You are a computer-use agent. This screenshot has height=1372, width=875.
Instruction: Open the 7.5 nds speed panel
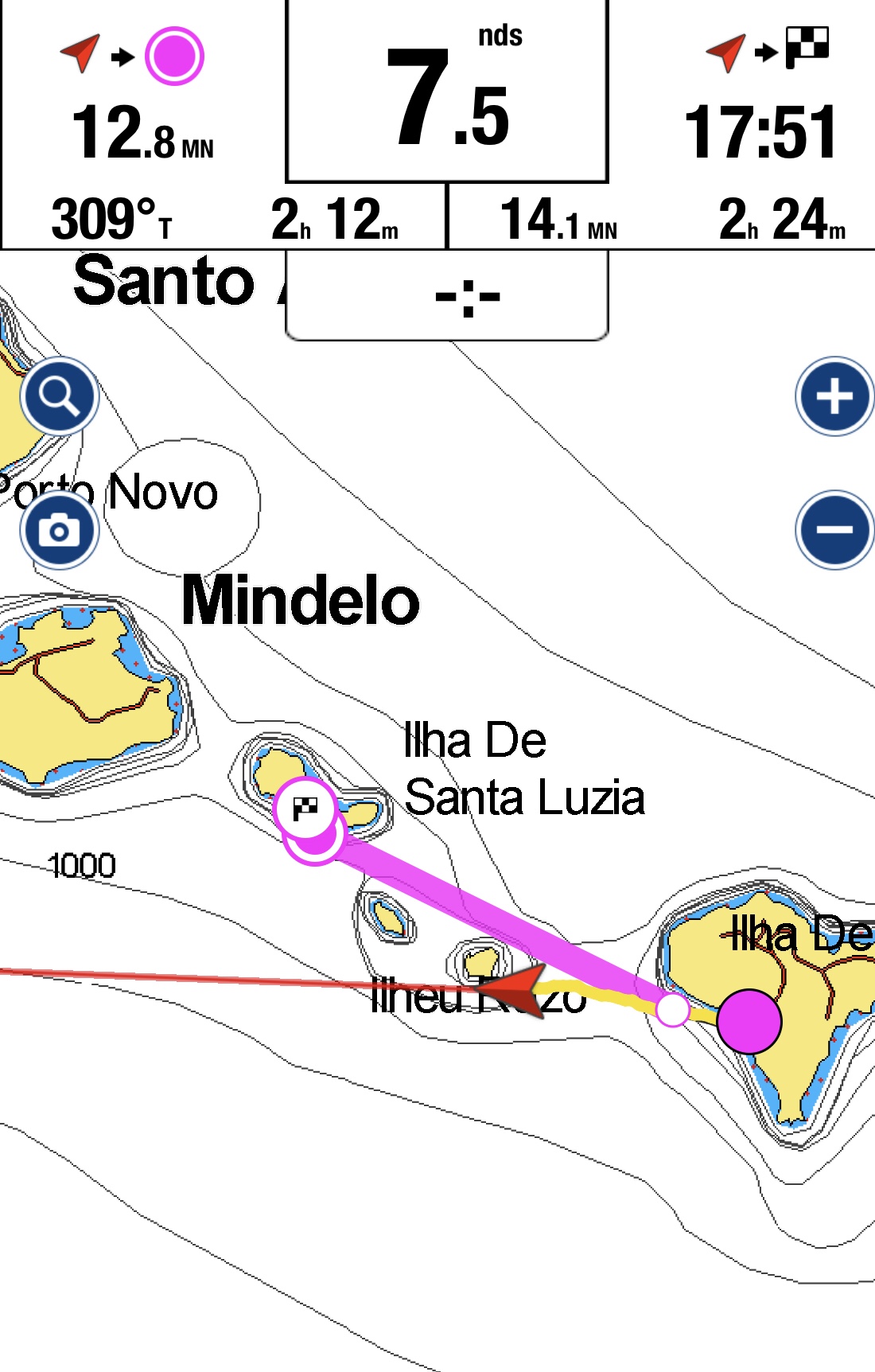[x=447, y=92]
